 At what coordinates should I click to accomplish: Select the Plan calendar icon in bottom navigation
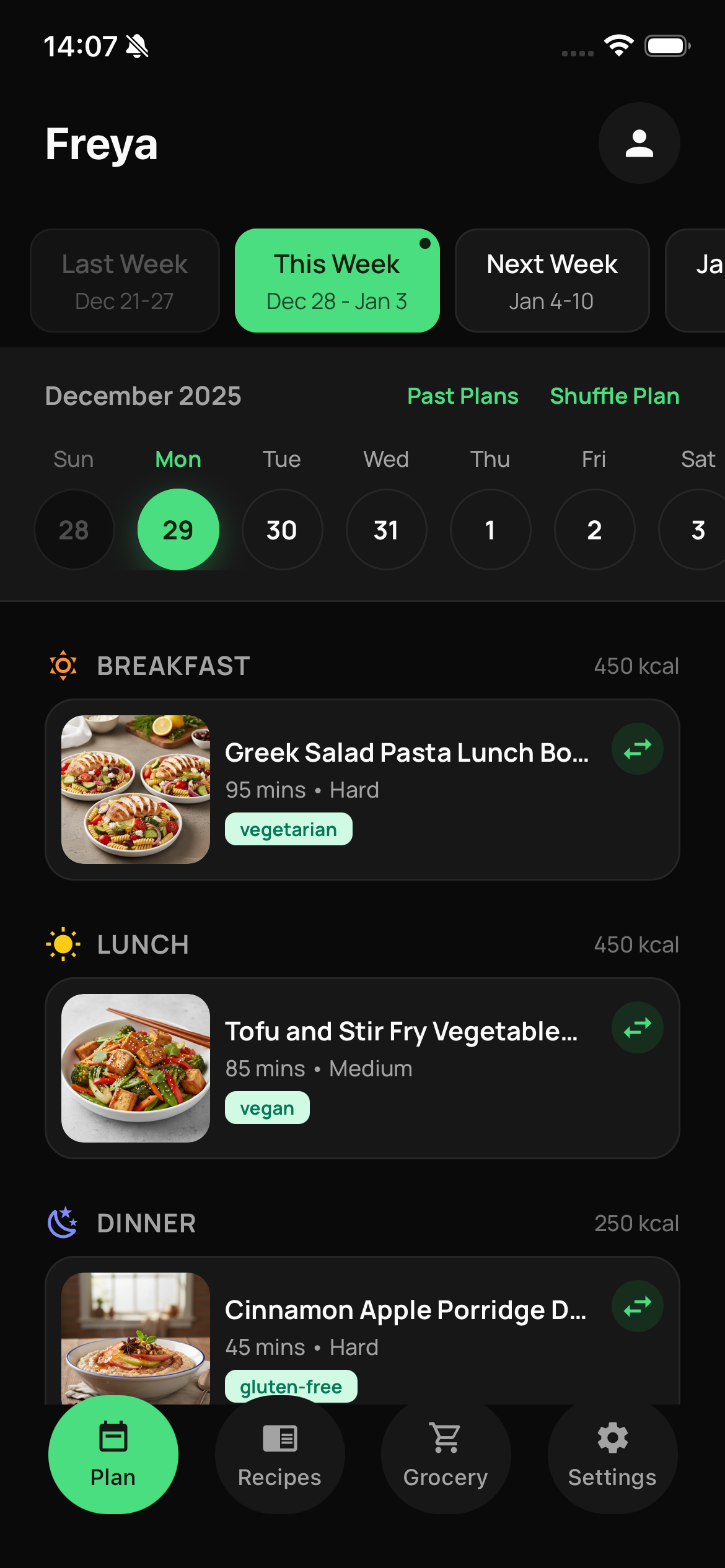point(112,1437)
